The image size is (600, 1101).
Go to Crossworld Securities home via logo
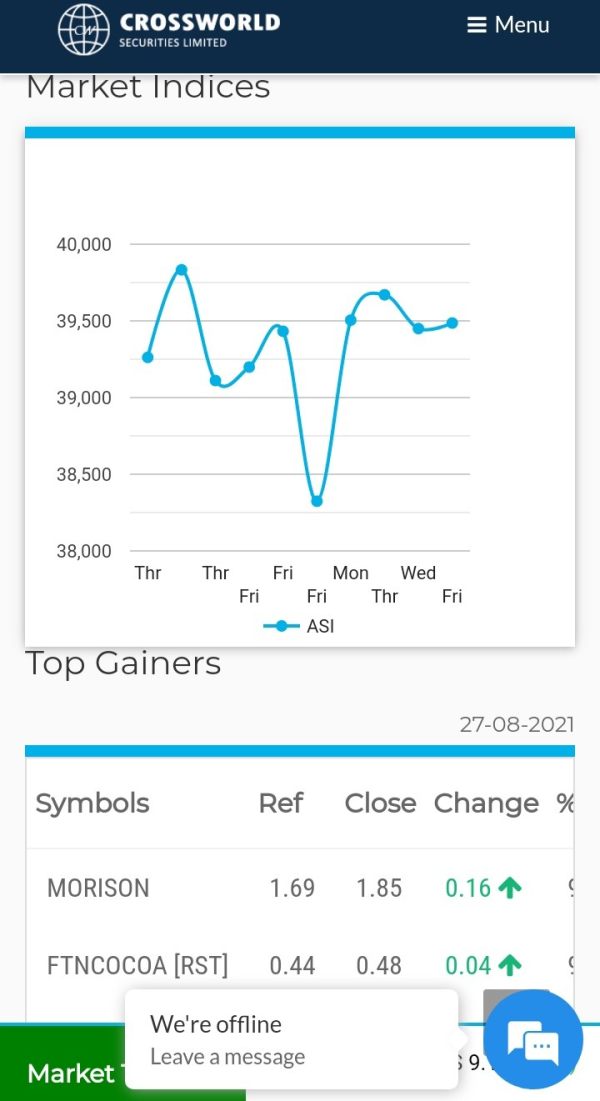click(x=169, y=29)
